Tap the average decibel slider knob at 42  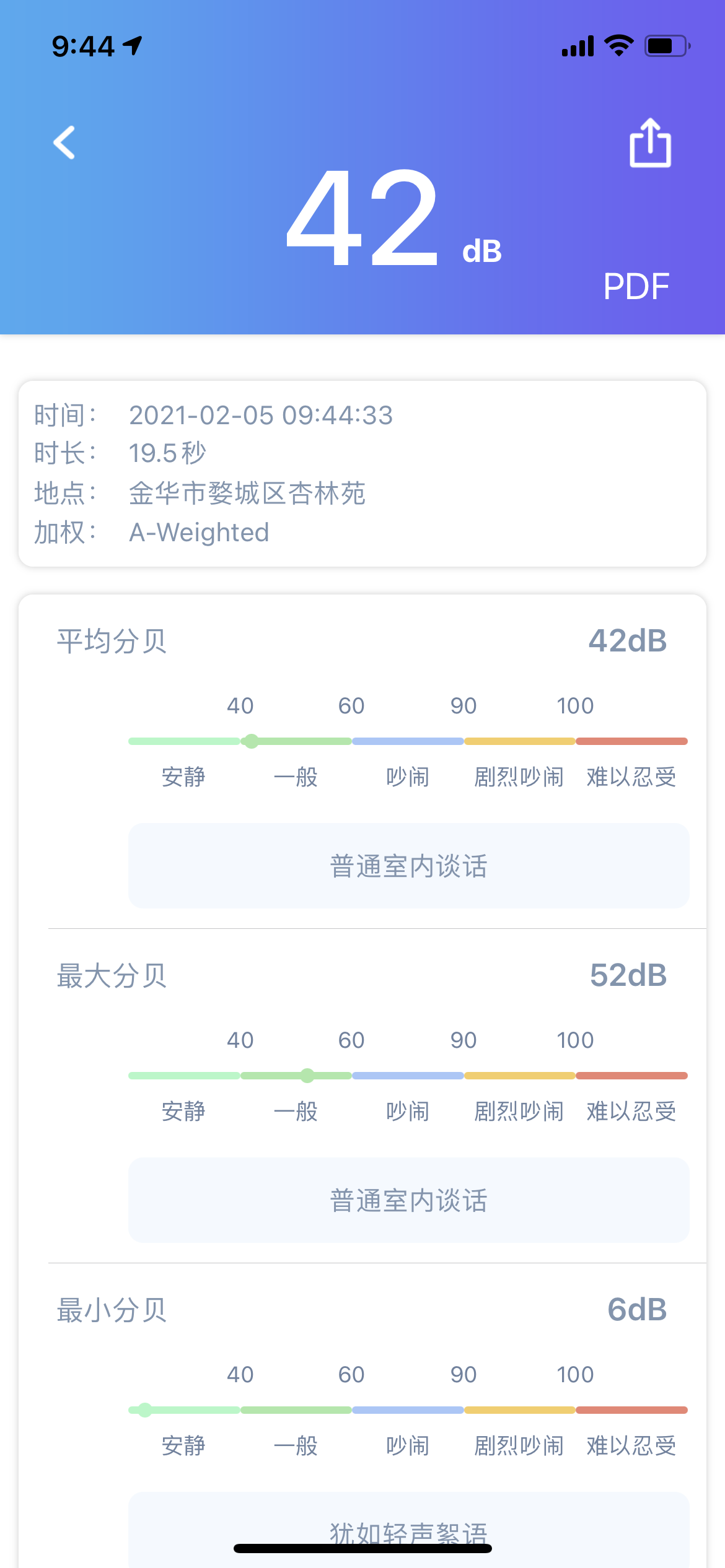pos(251,741)
